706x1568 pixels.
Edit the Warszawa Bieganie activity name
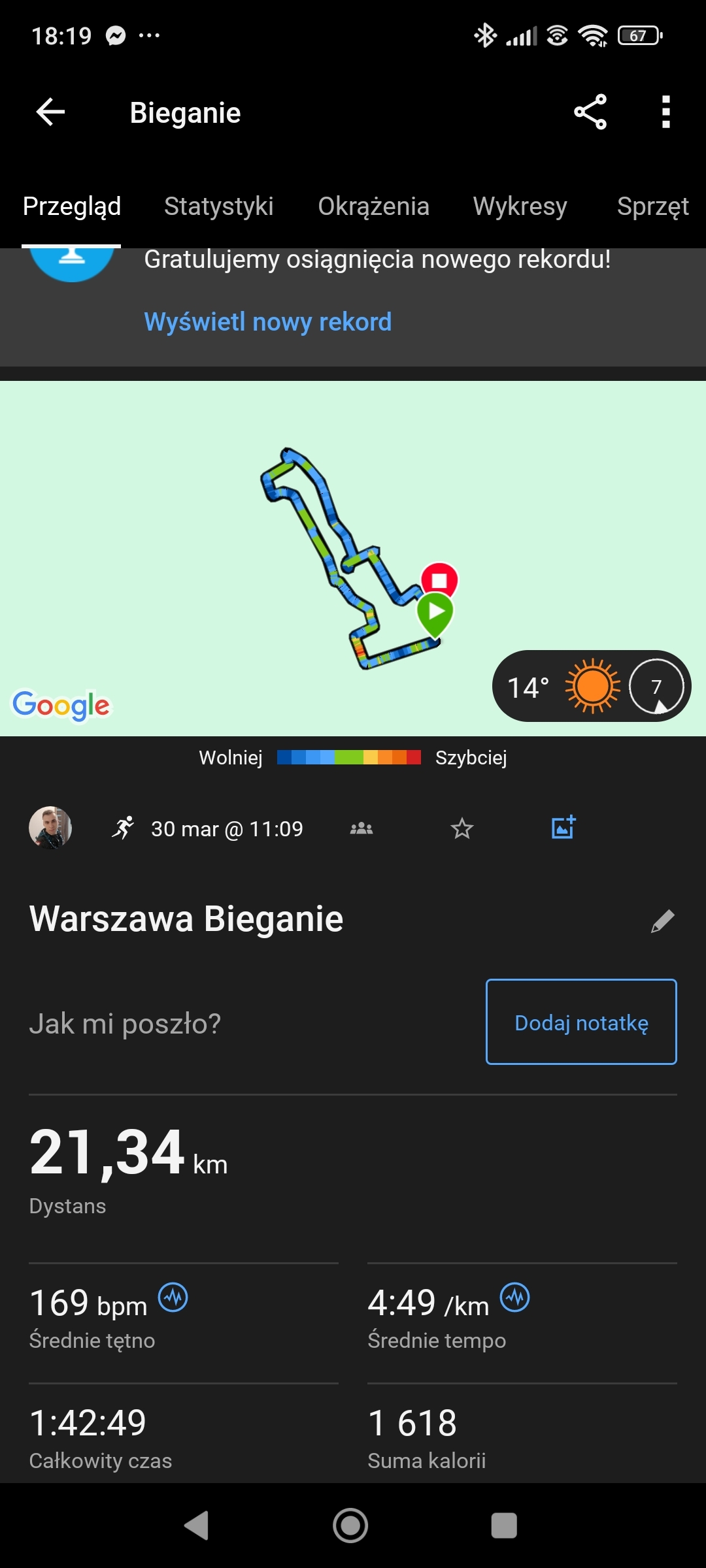[662, 921]
